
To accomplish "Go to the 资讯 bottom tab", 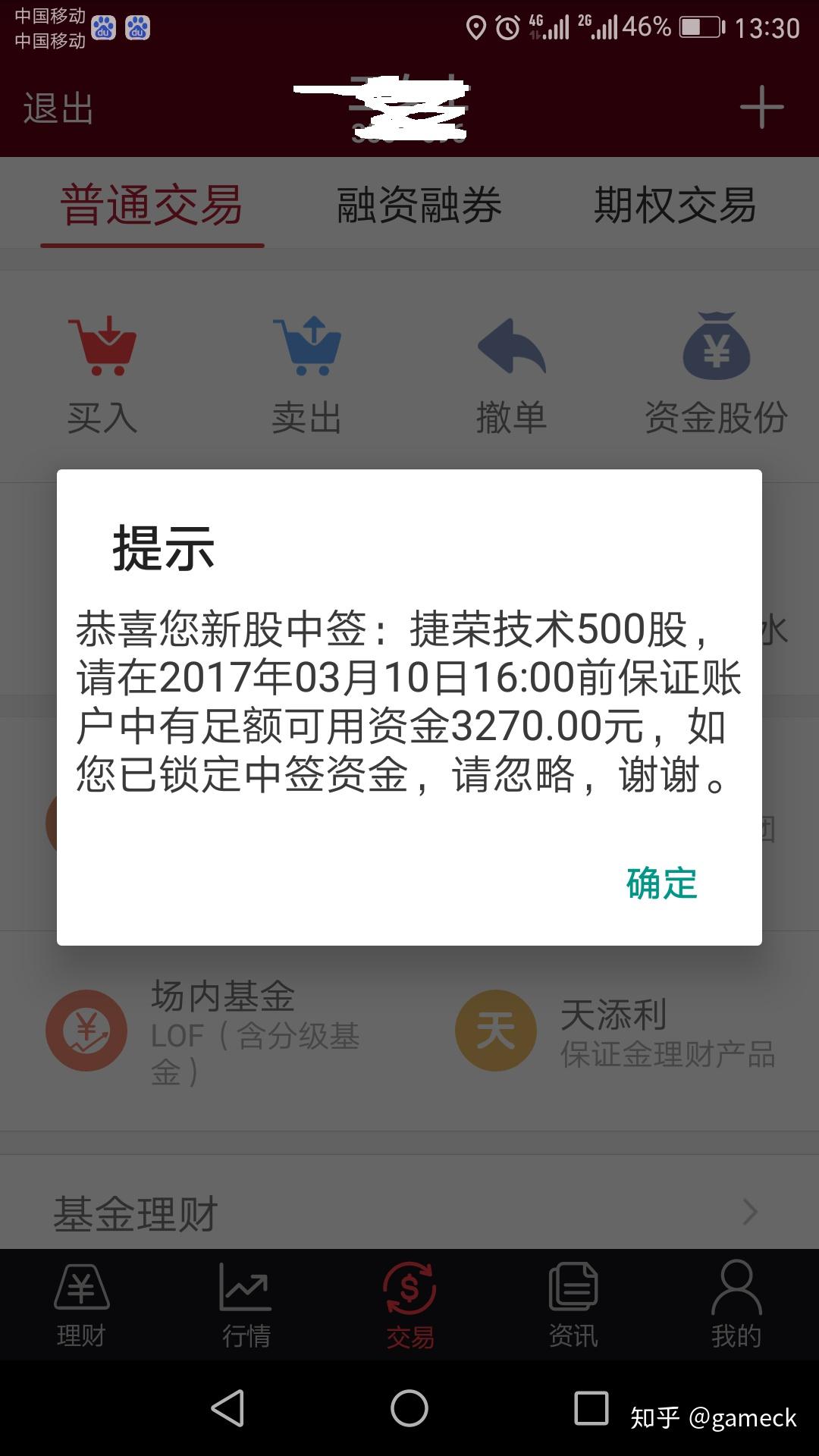I will click(573, 1306).
